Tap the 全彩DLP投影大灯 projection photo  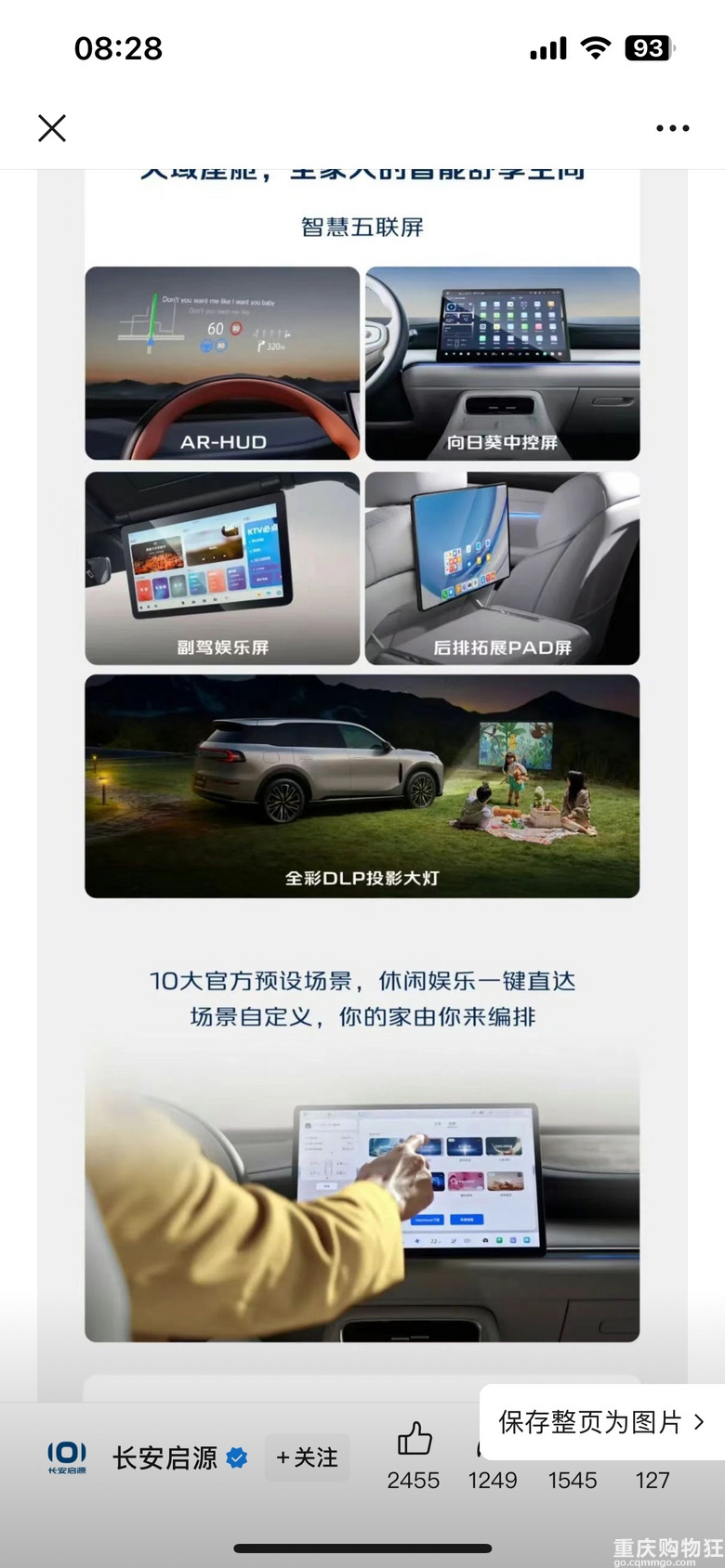pyautogui.click(x=362, y=786)
